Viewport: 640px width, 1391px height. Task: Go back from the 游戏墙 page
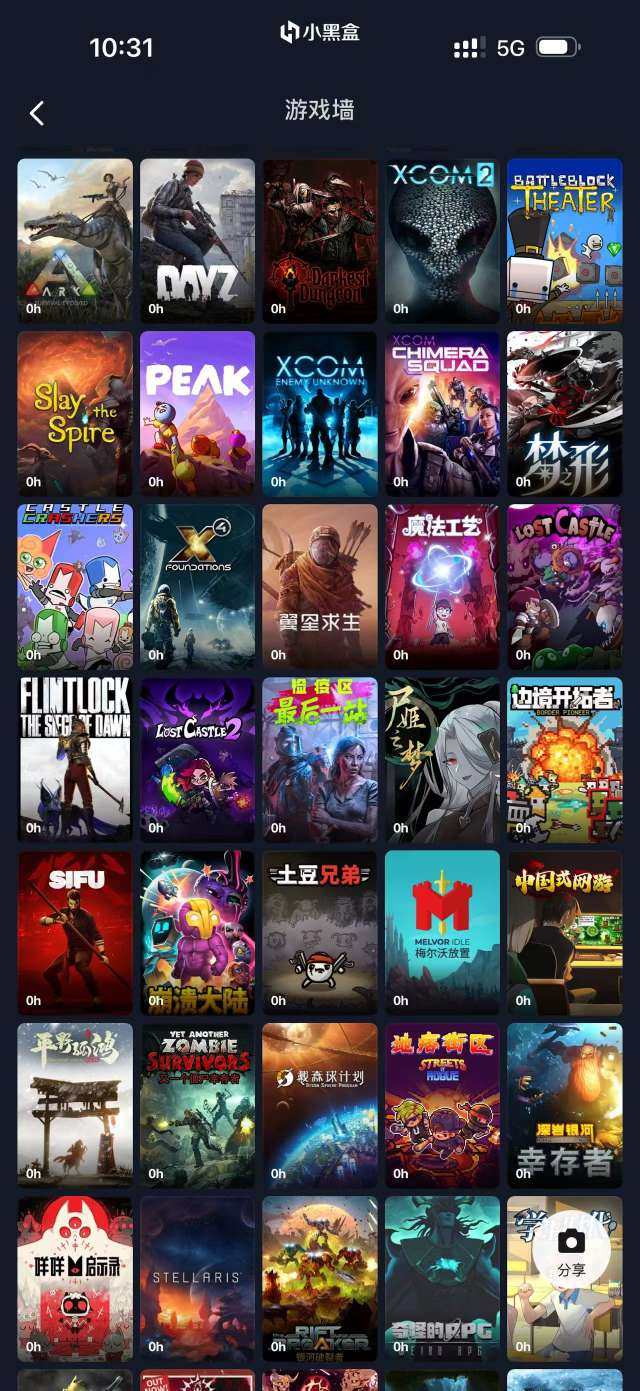click(x=37, y=113)
